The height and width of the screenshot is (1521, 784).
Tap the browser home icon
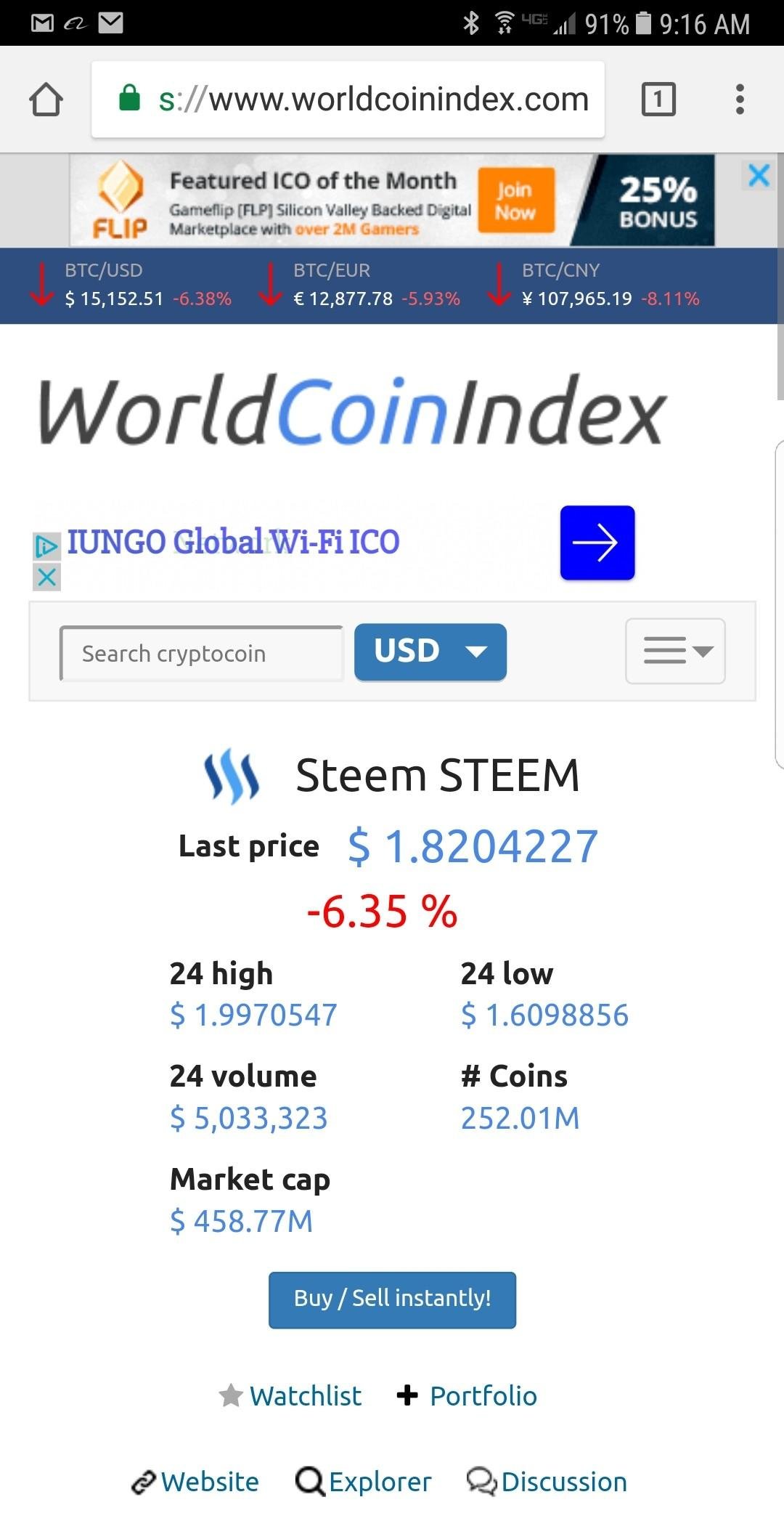[46, 100]
